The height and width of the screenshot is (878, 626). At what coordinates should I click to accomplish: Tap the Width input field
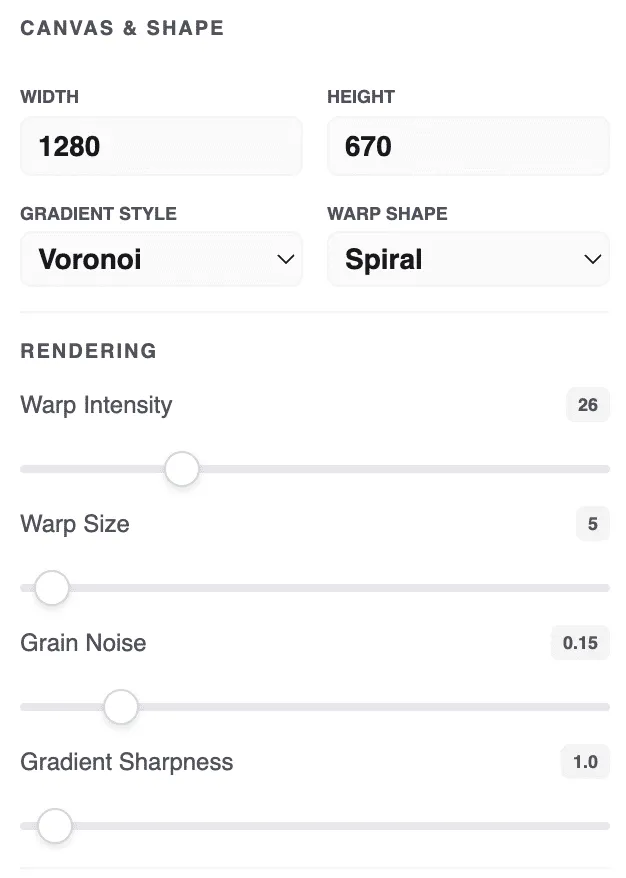click(x=160, y=147)
